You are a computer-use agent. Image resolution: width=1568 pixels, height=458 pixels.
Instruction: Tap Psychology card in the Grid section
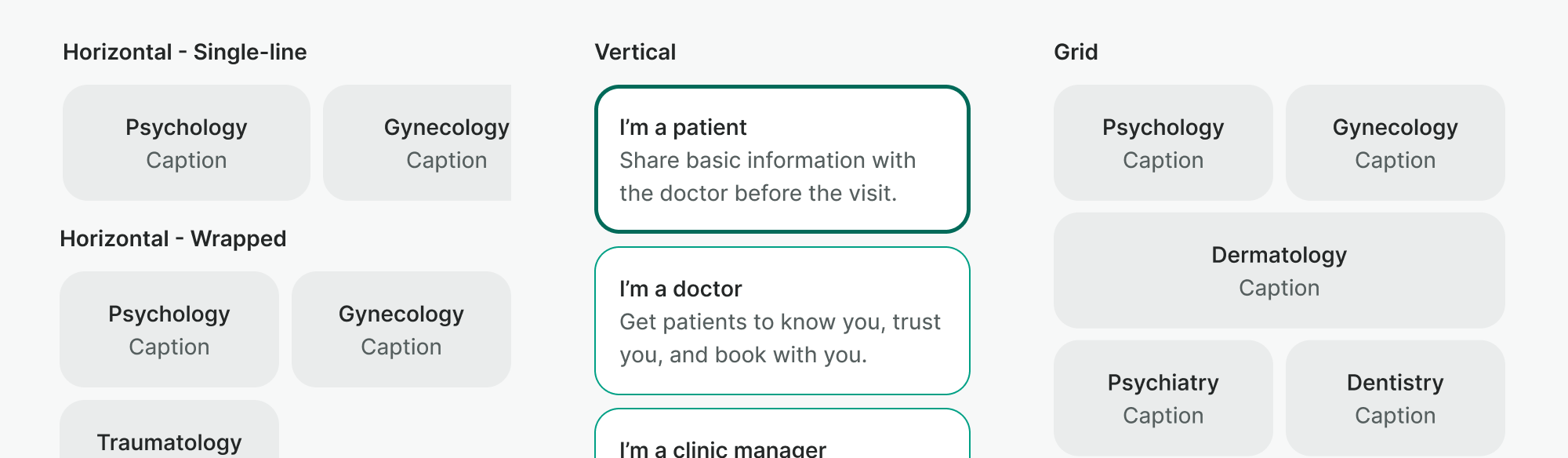pos(1163,143)
